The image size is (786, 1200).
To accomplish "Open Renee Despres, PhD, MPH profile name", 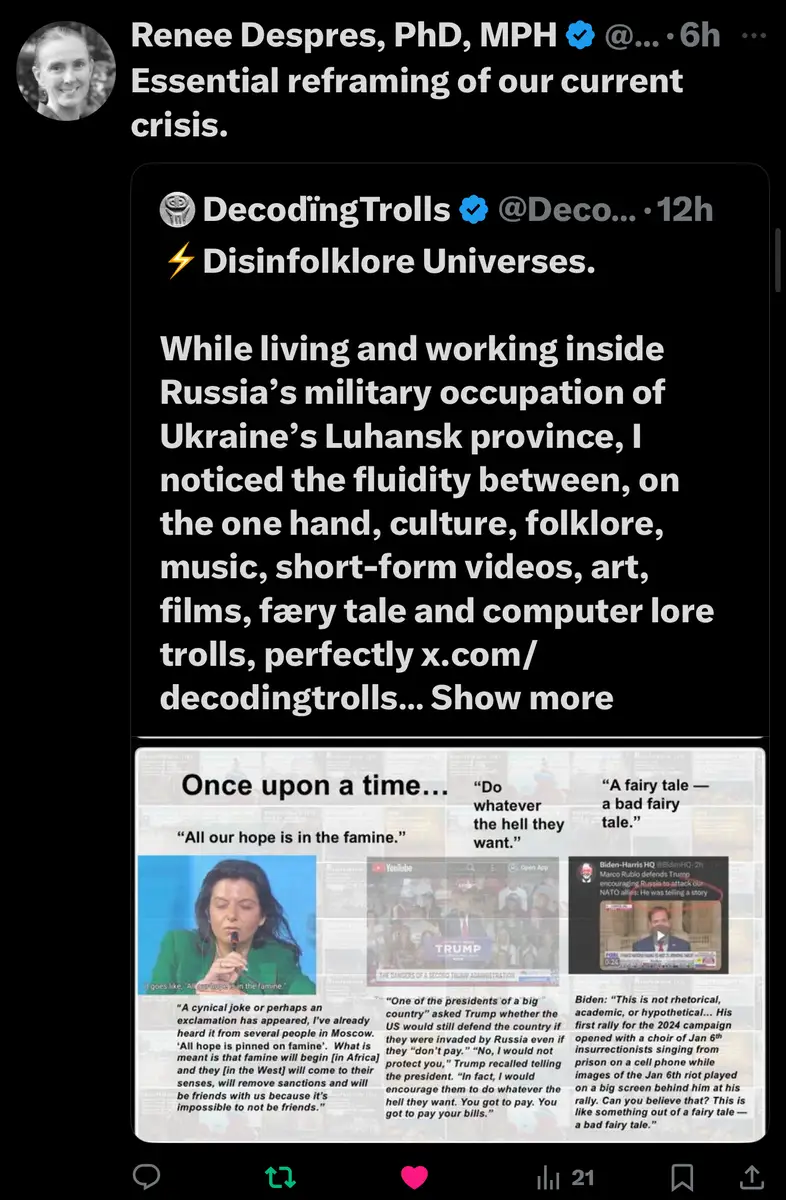I will click(x=345, y=36).
